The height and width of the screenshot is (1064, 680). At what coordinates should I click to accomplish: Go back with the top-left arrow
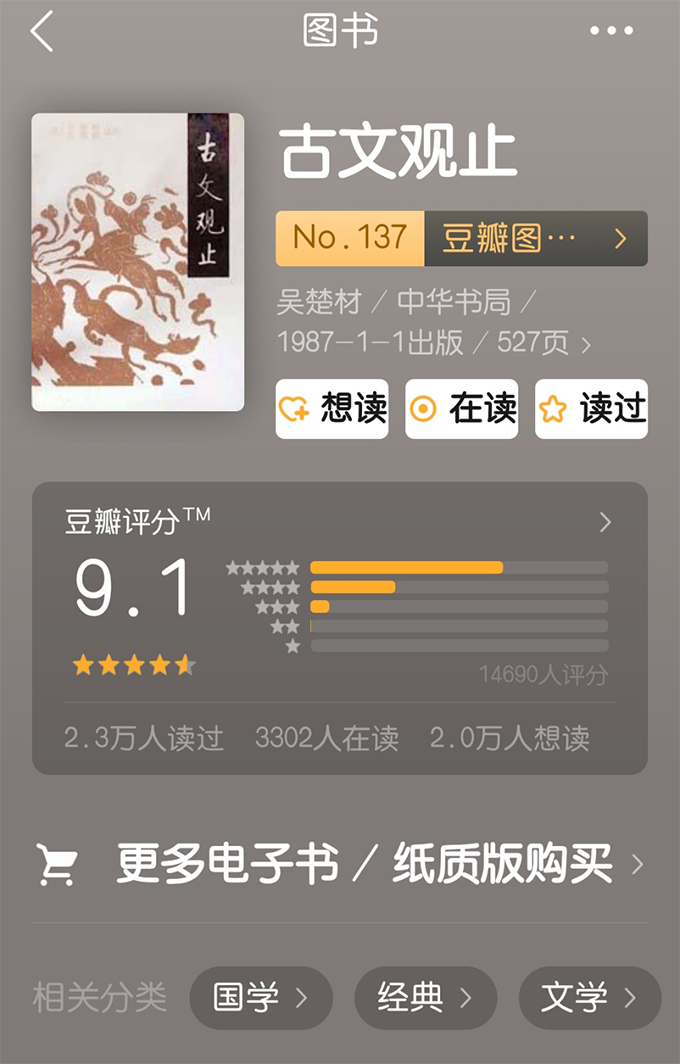[42, 32]
